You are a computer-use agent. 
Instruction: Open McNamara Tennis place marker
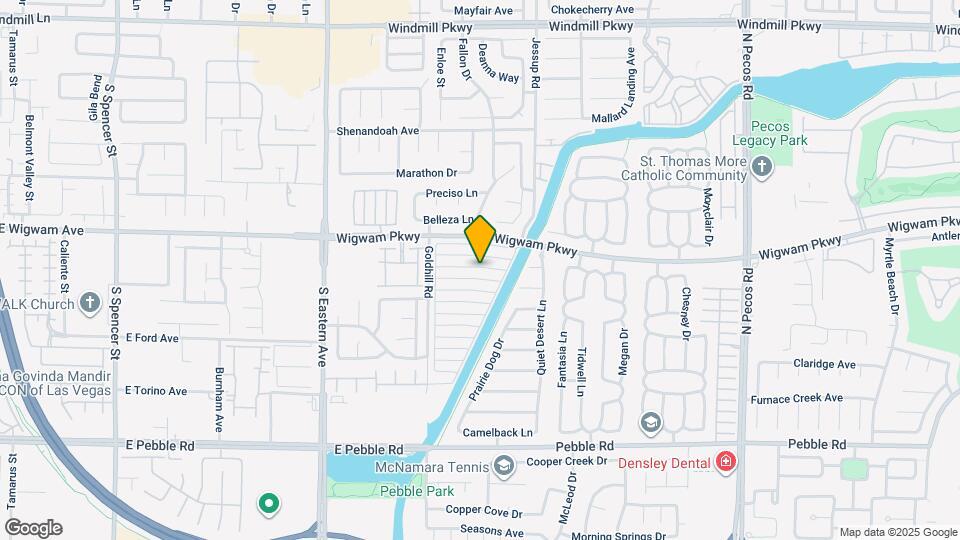(503, 466)
